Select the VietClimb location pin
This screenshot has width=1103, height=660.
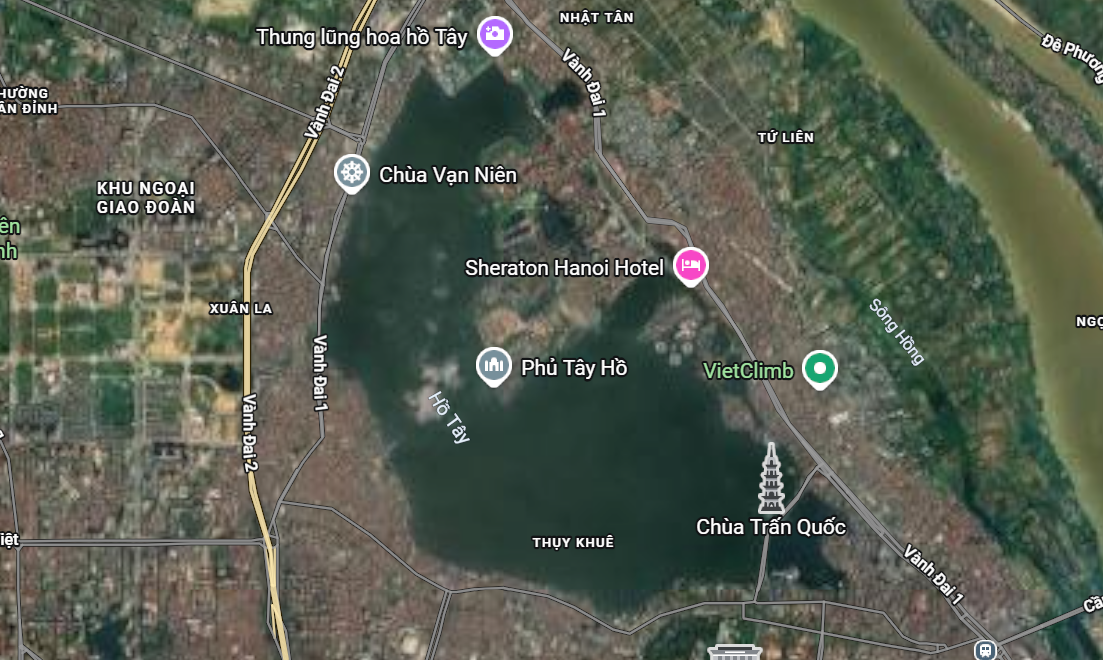(x=820, y=369)
